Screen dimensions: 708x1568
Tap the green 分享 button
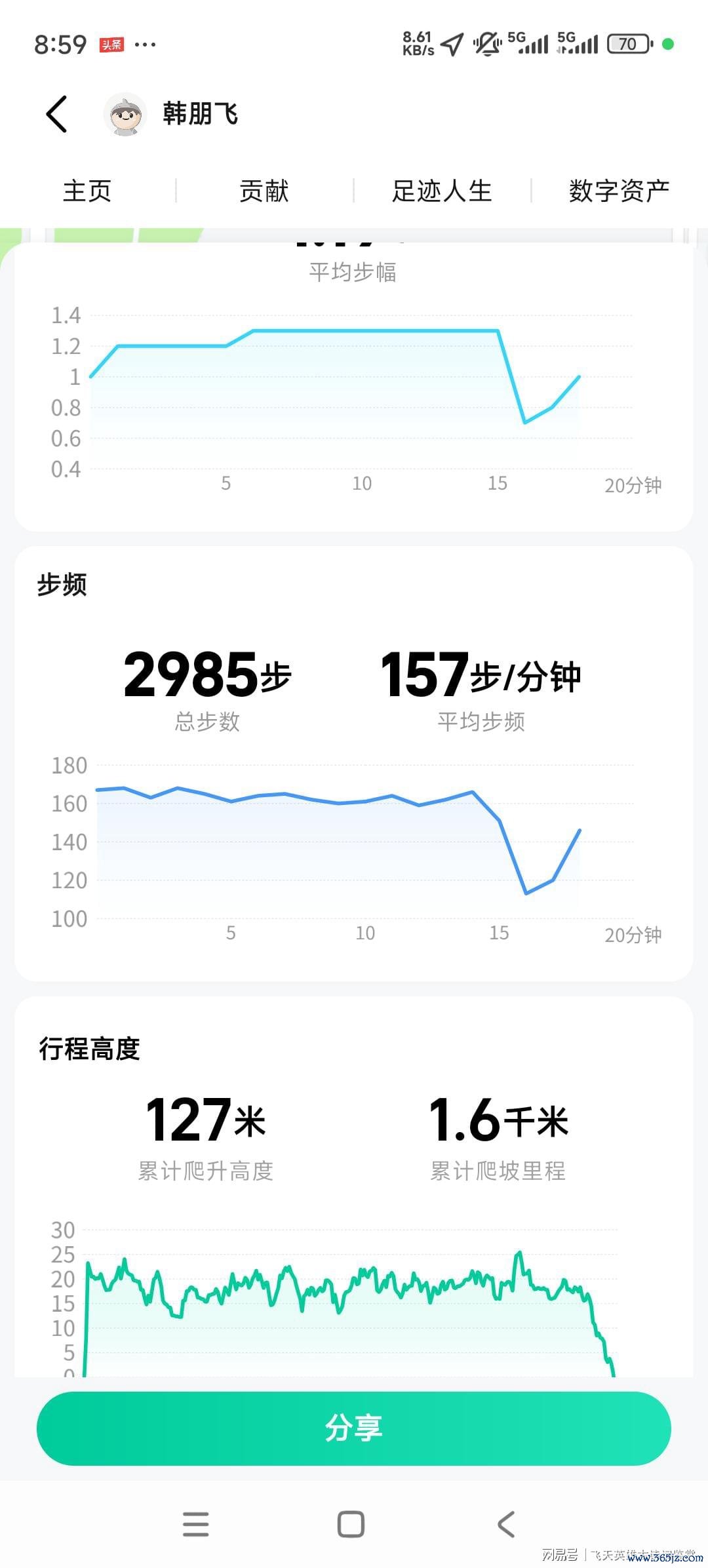[x=354, y=1428]
